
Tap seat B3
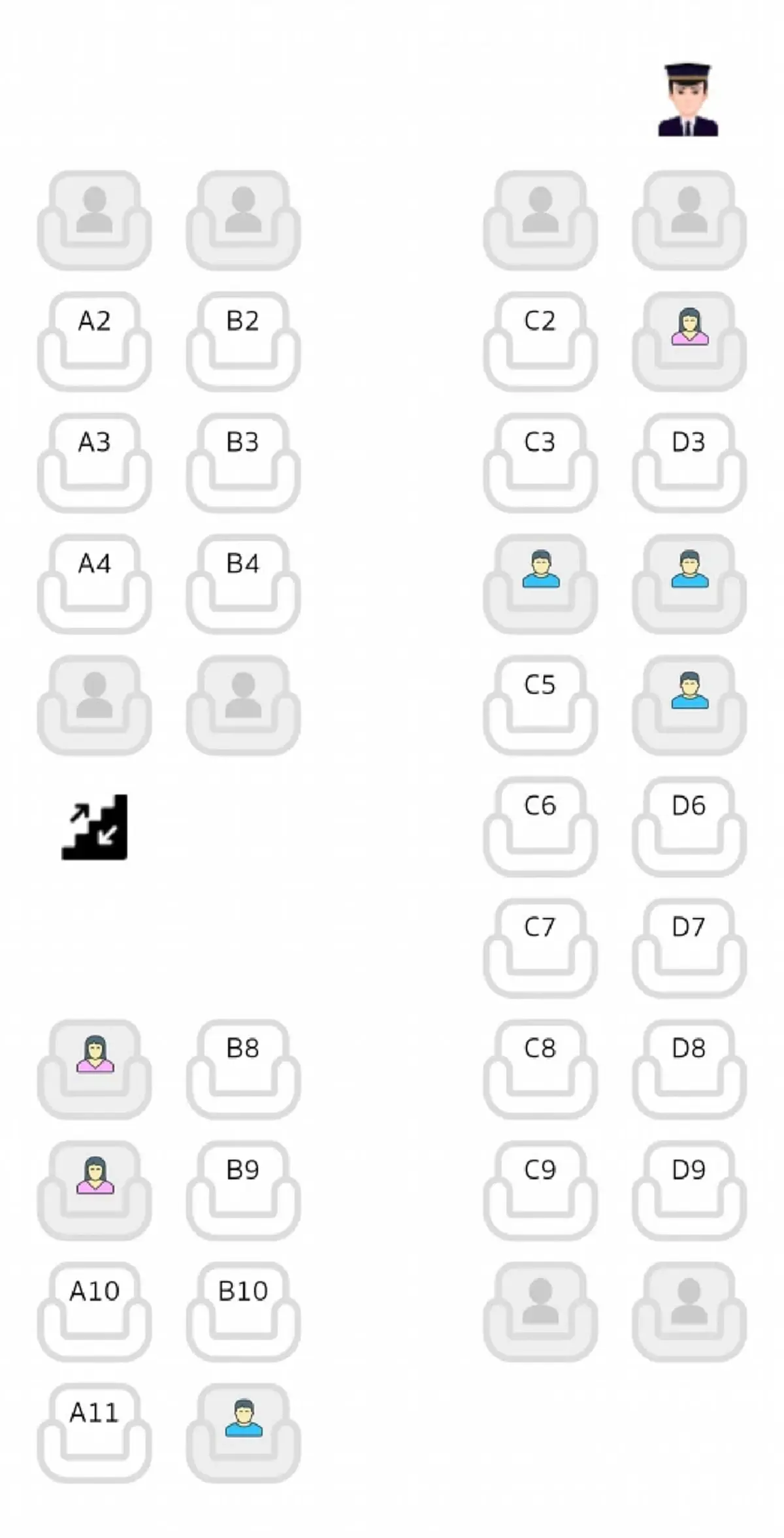pos(243,461)
